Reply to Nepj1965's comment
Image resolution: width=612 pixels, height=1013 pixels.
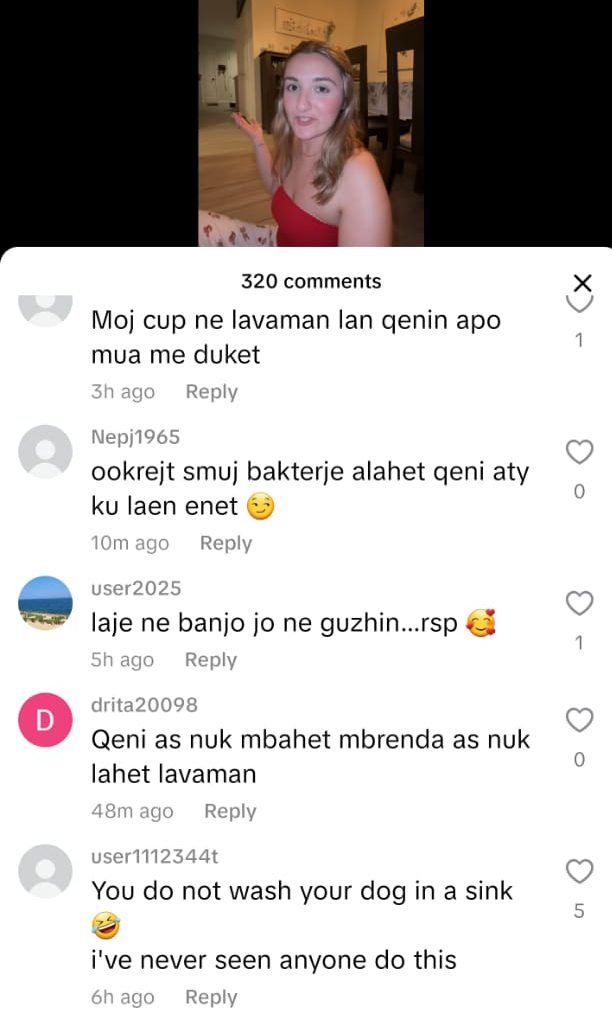point(225,543)
